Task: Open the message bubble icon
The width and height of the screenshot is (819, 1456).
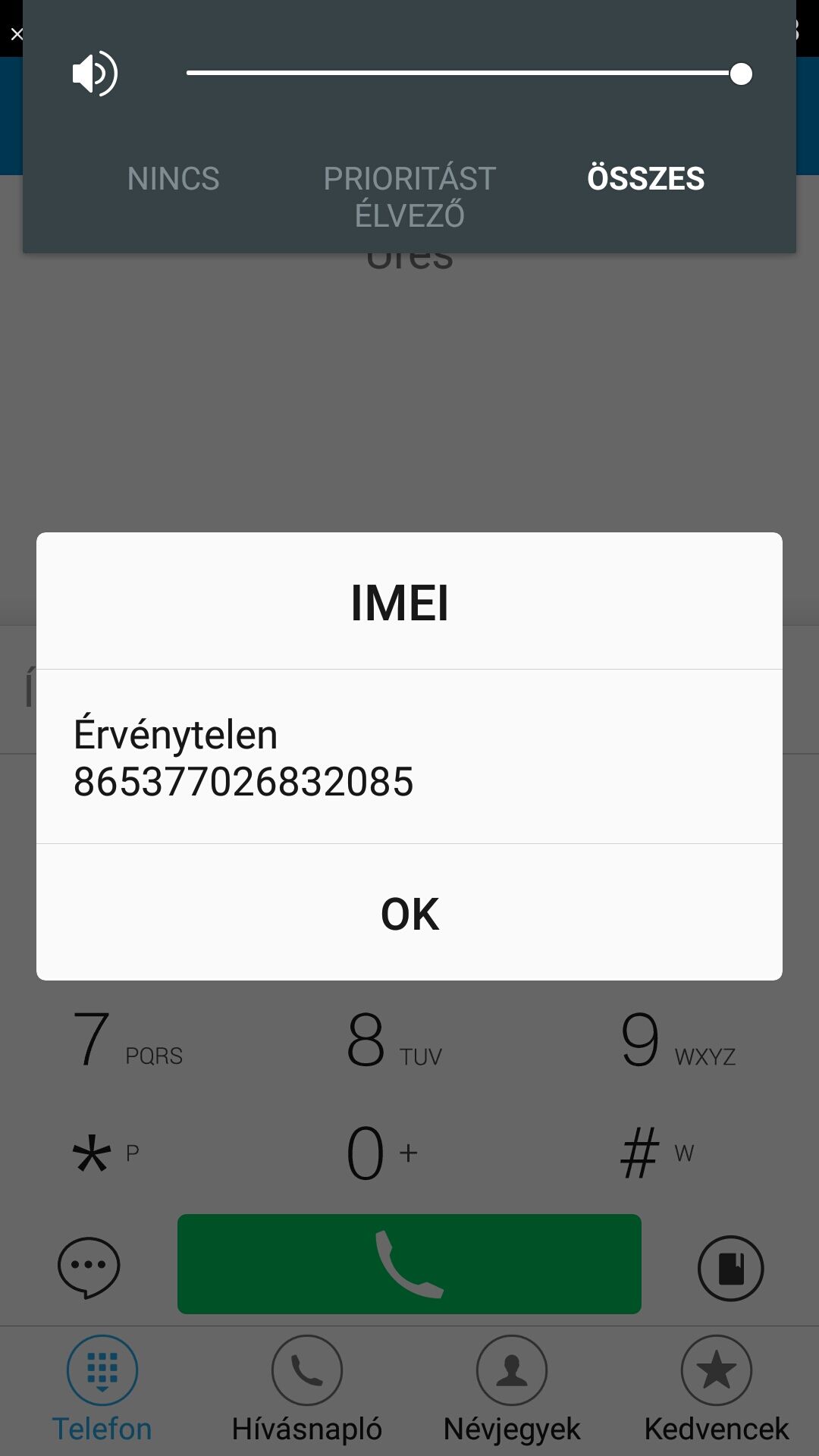Action: [x=89, y=1267]
